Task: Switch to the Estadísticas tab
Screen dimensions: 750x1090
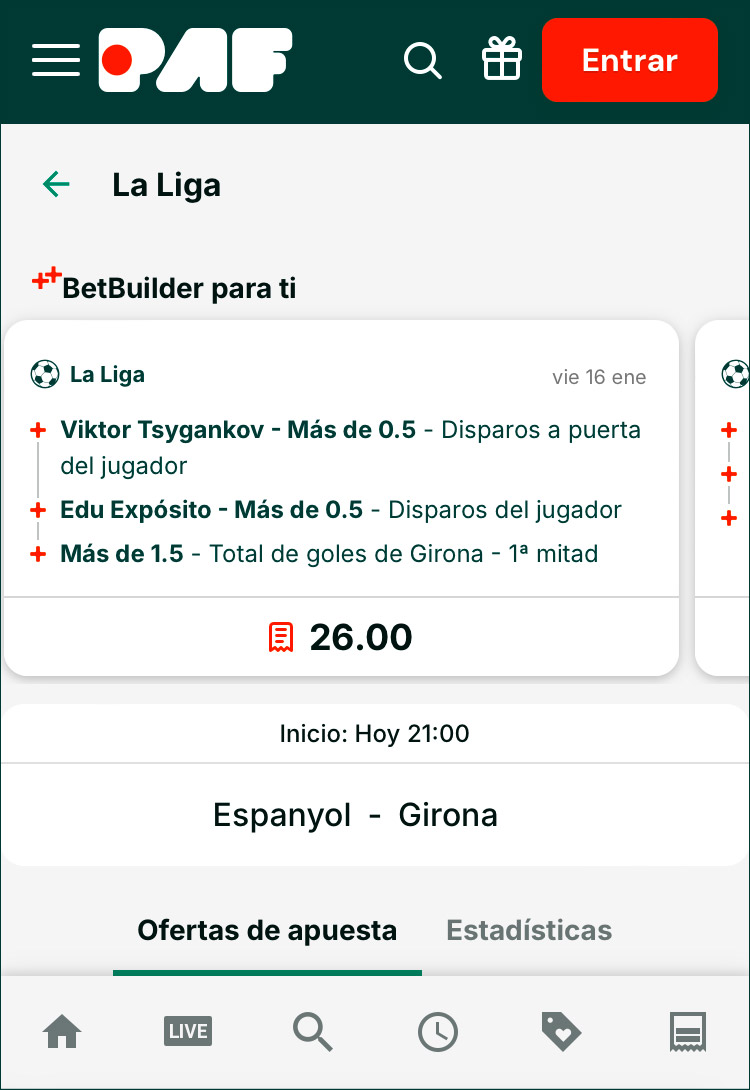Action: pyautogui.click(x=529, y=931)
